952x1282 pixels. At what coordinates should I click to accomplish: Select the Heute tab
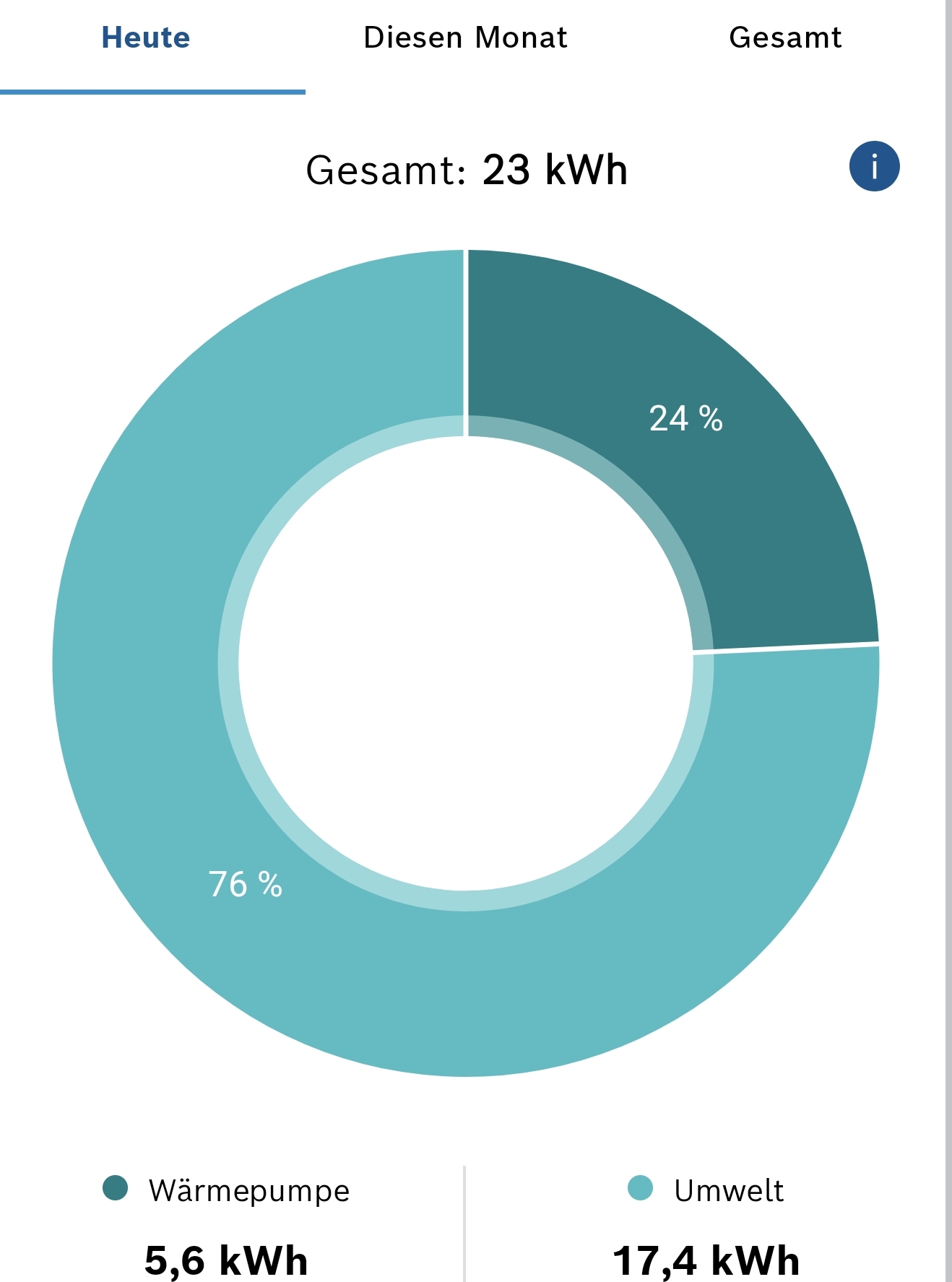146,38
